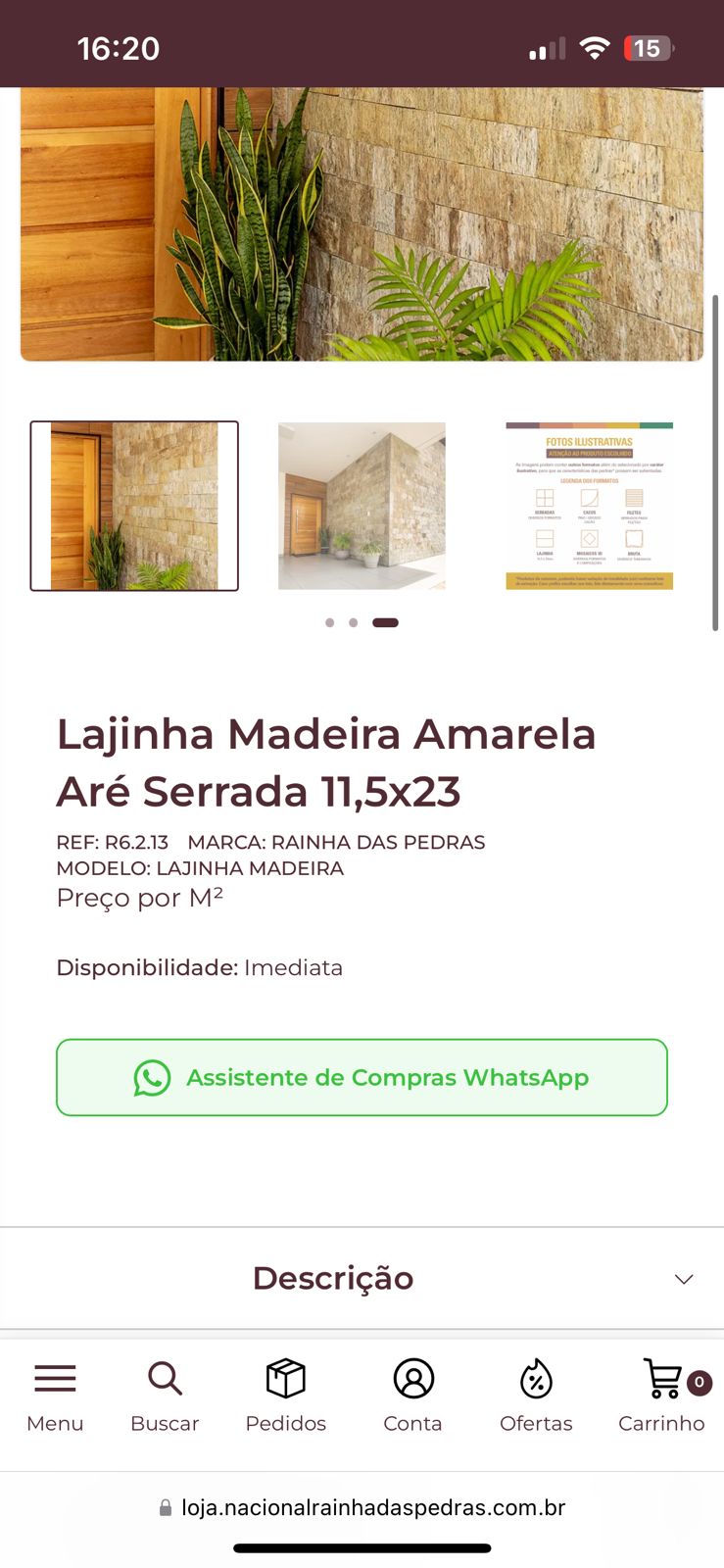Select the second carousel dot indicator
This screenshot has width=724, height=1568.
click(x=354, y=622)
